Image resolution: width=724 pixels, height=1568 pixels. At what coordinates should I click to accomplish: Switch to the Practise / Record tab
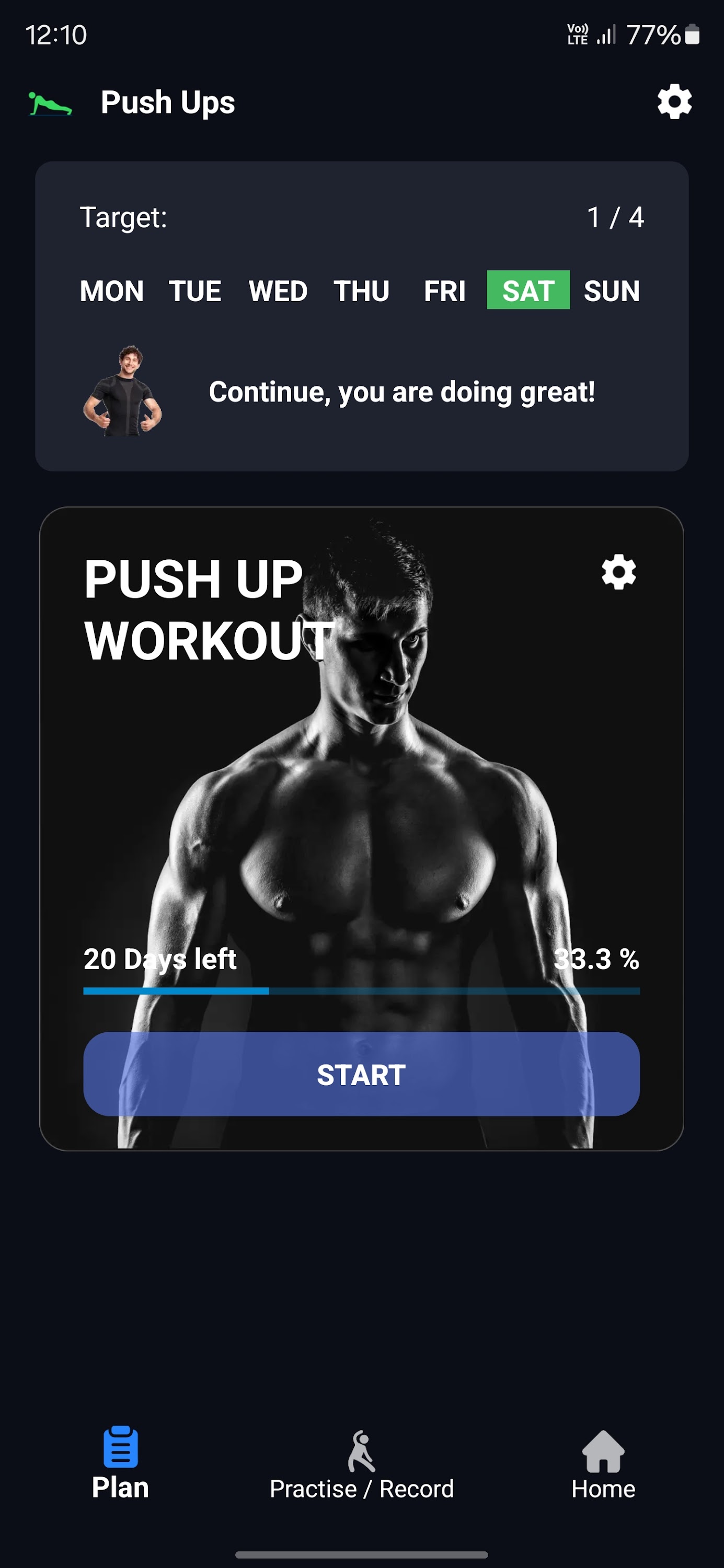click(362, 1467)
